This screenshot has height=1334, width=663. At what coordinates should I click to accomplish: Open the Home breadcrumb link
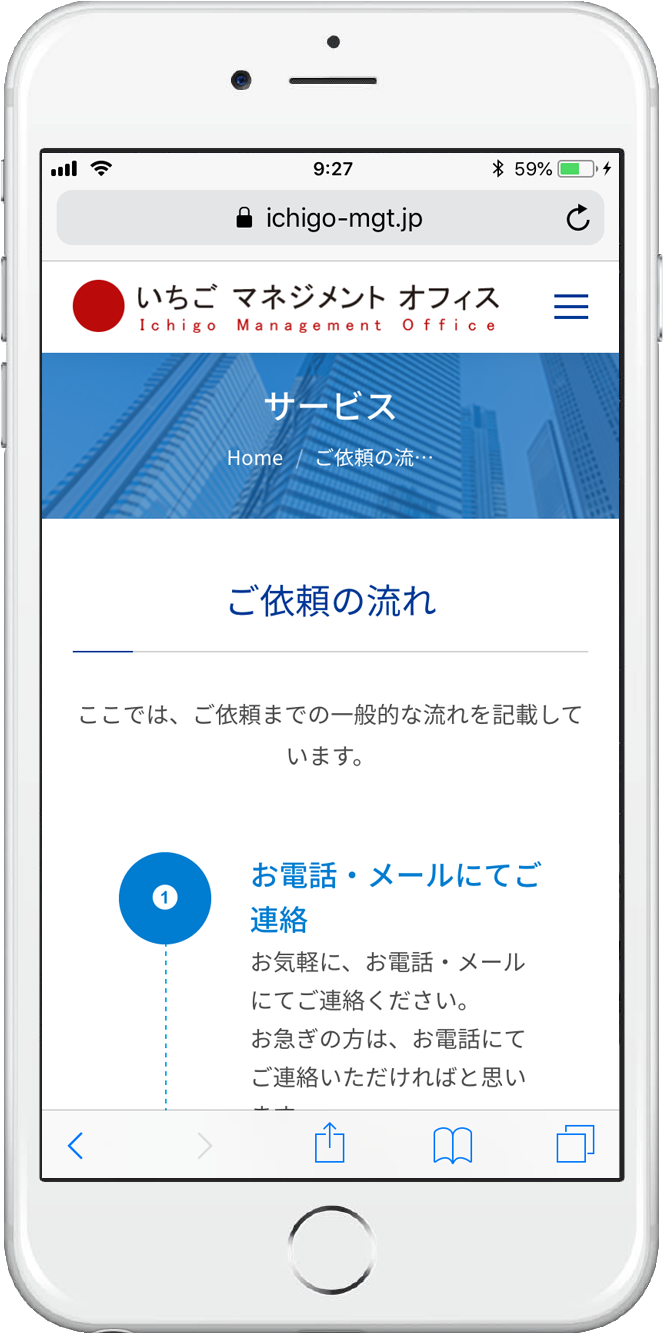(x=255, y=458)
